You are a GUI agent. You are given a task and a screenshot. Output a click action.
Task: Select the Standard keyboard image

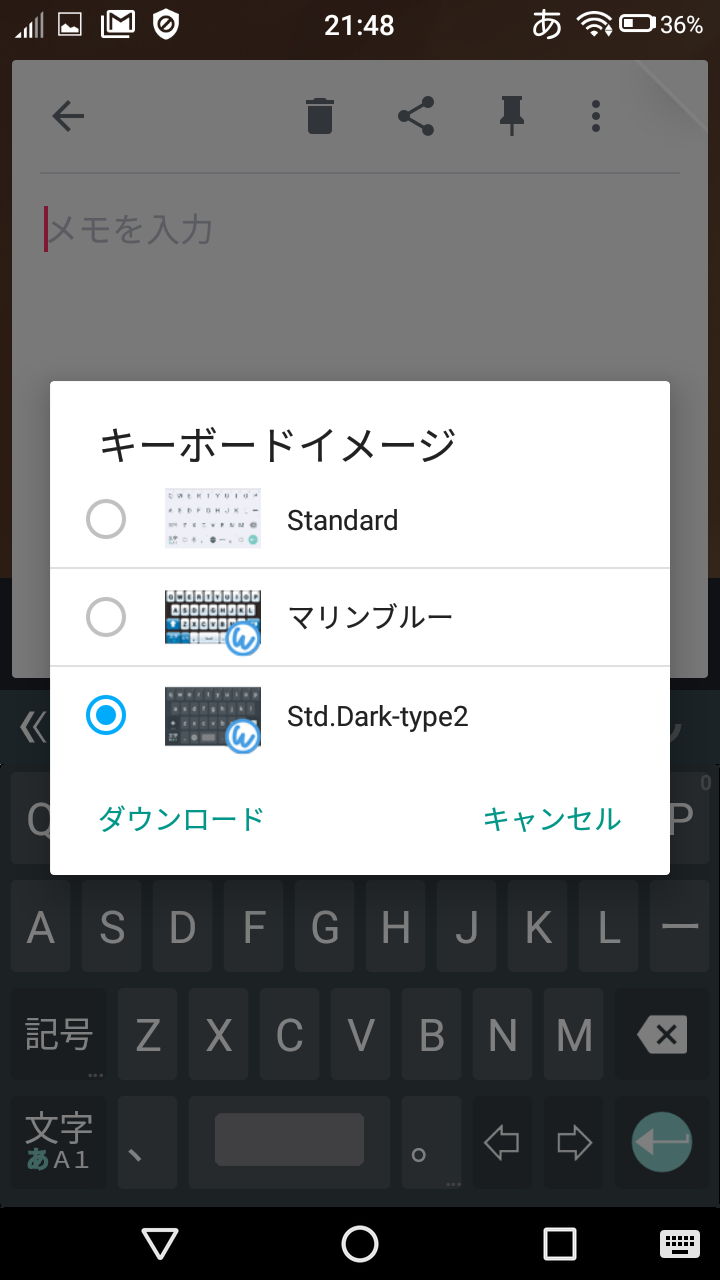(x=106, y=520)
